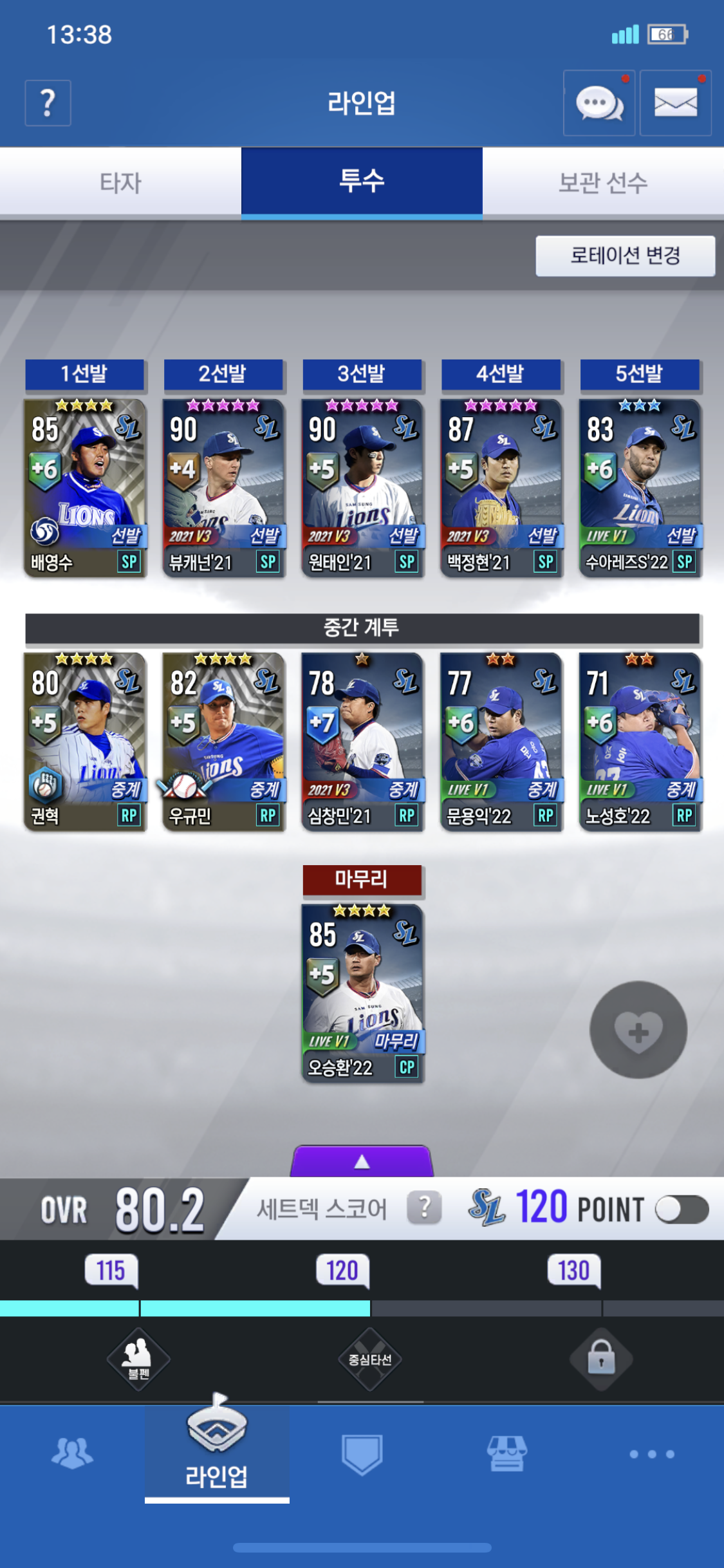The width and height of the screenshot is (724, 1568).
Task: Open 세트덱 스코어 help icon
Action: [x=424, y=1208]
